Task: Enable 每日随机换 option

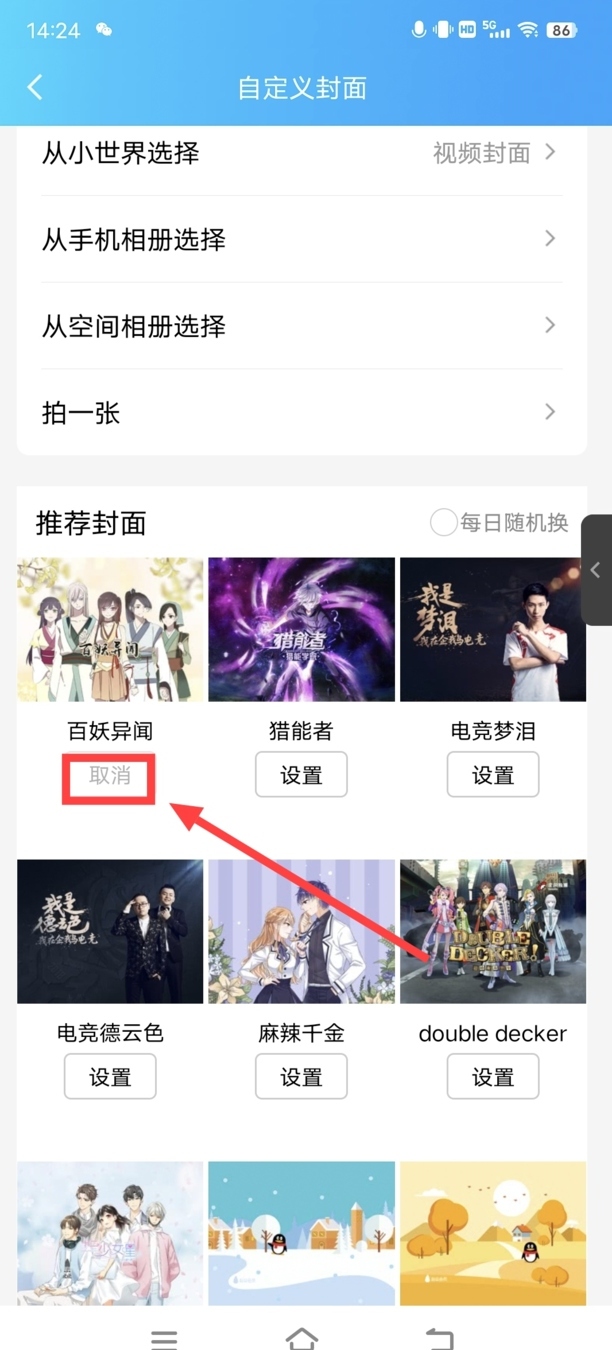Action: (443, 522)
